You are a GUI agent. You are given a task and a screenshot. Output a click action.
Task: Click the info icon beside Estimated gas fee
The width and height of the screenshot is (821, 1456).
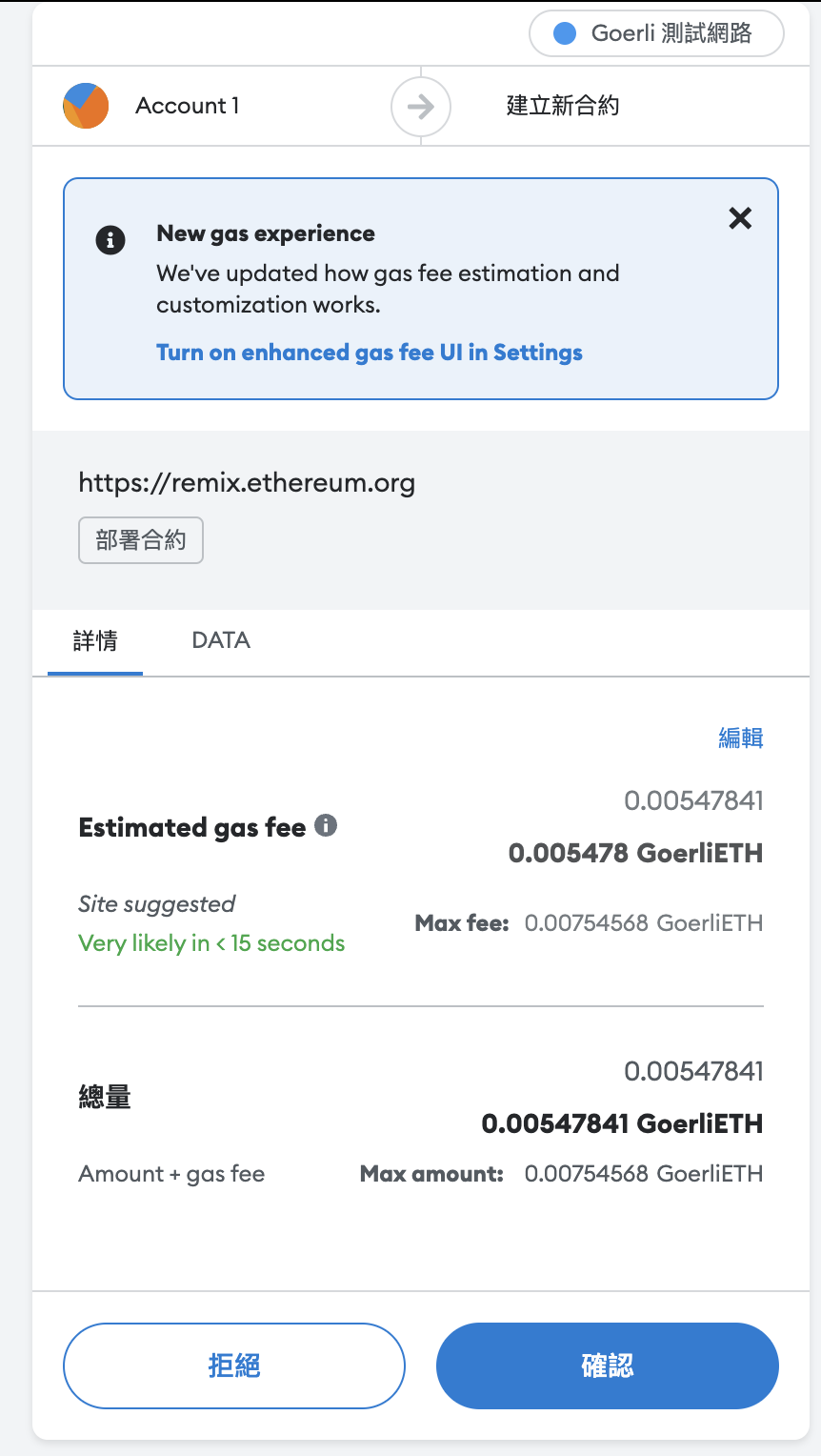coord(325,825)
